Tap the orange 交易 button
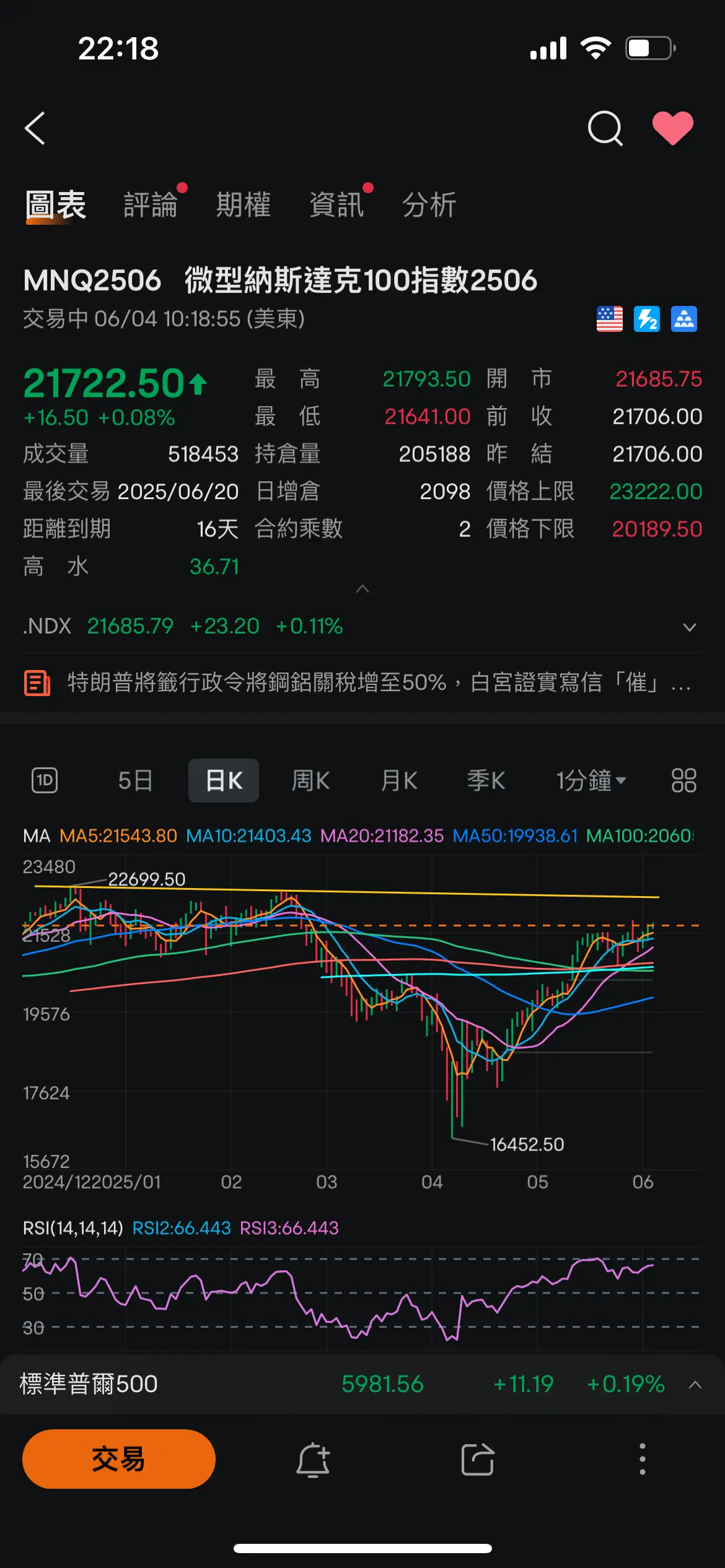Image resolution: width=725 pixels, height=1568 pixels. pos(119,1459)
